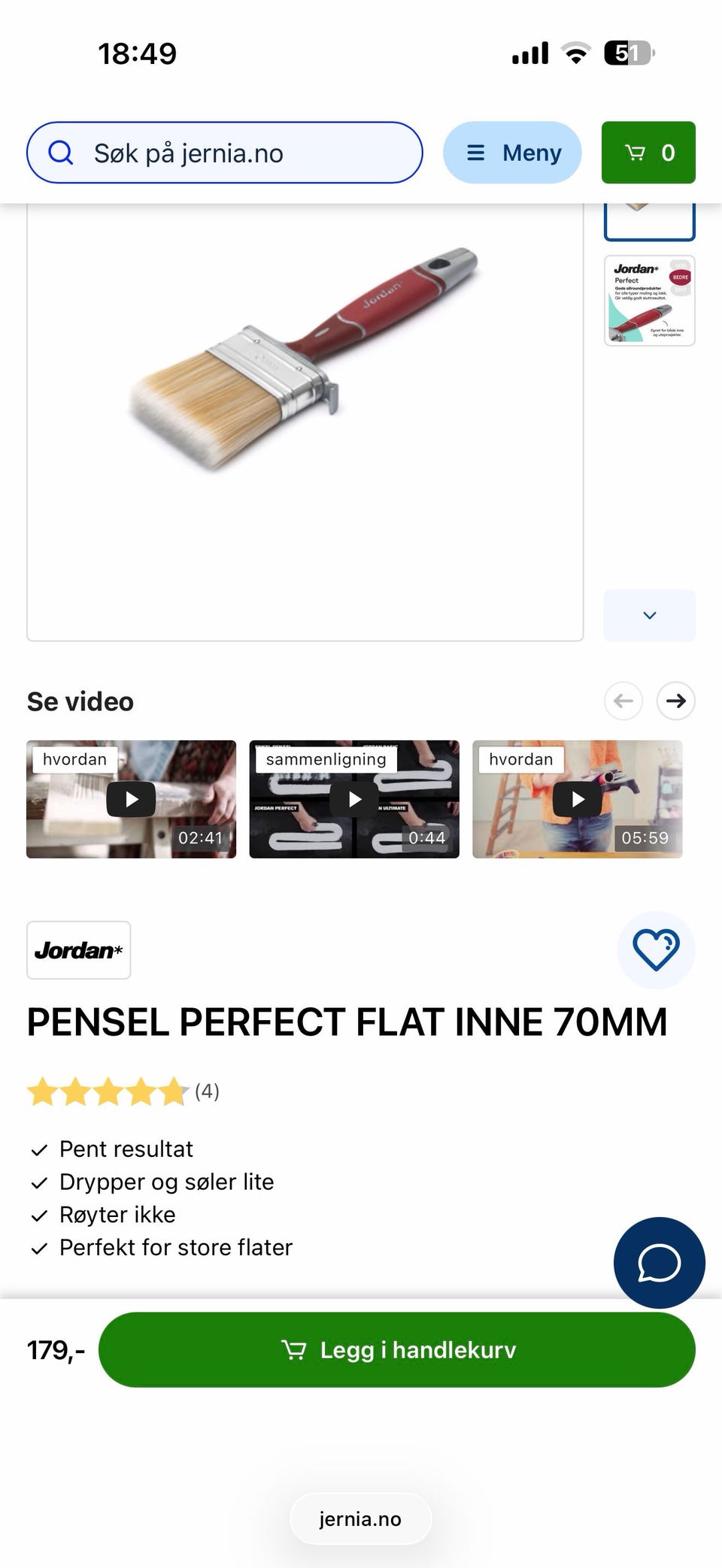Open the shopping cart
722x1568 pixels.
pyautogui.click(x=648, y=153)
